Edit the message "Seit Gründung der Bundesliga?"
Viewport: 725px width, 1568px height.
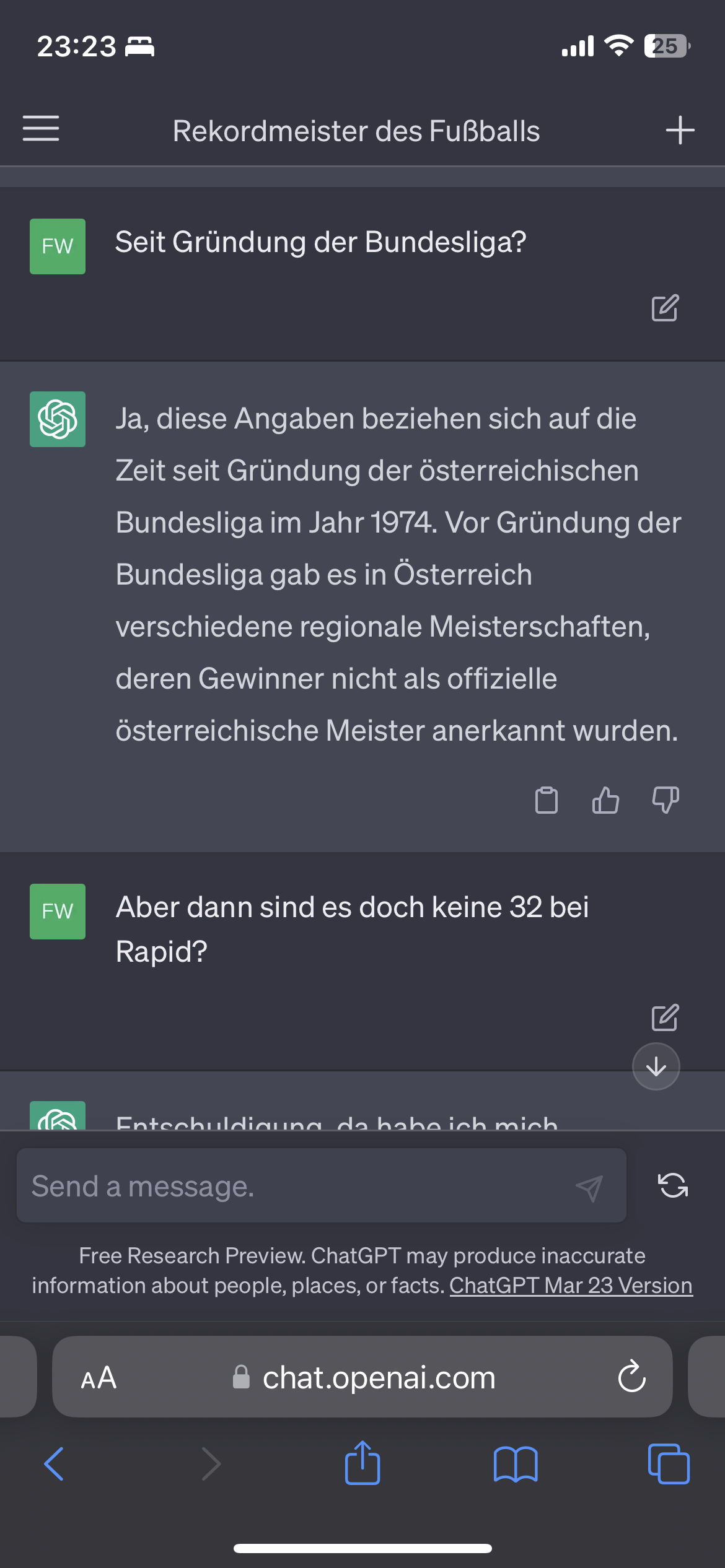665,308
